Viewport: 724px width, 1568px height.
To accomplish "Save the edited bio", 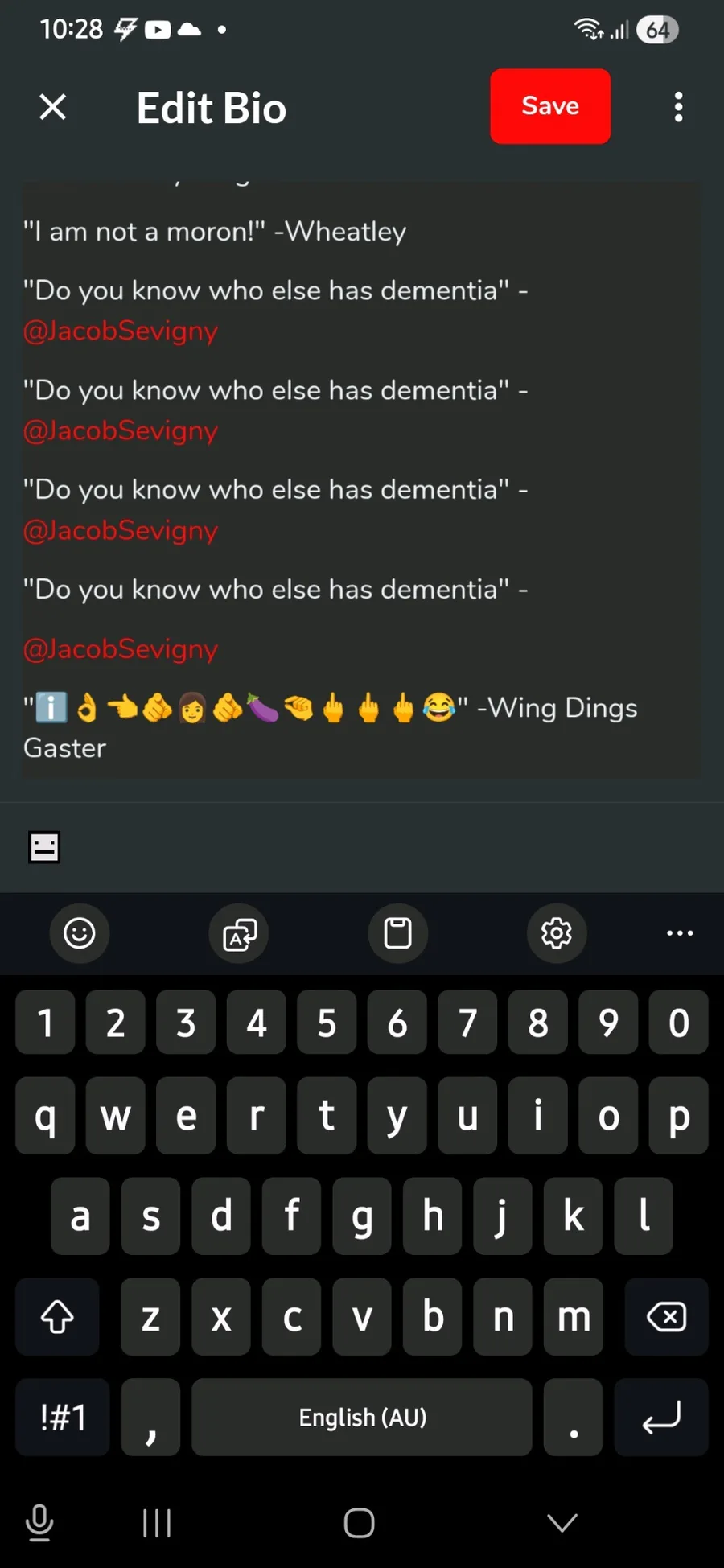I will [x=550, y=106].
